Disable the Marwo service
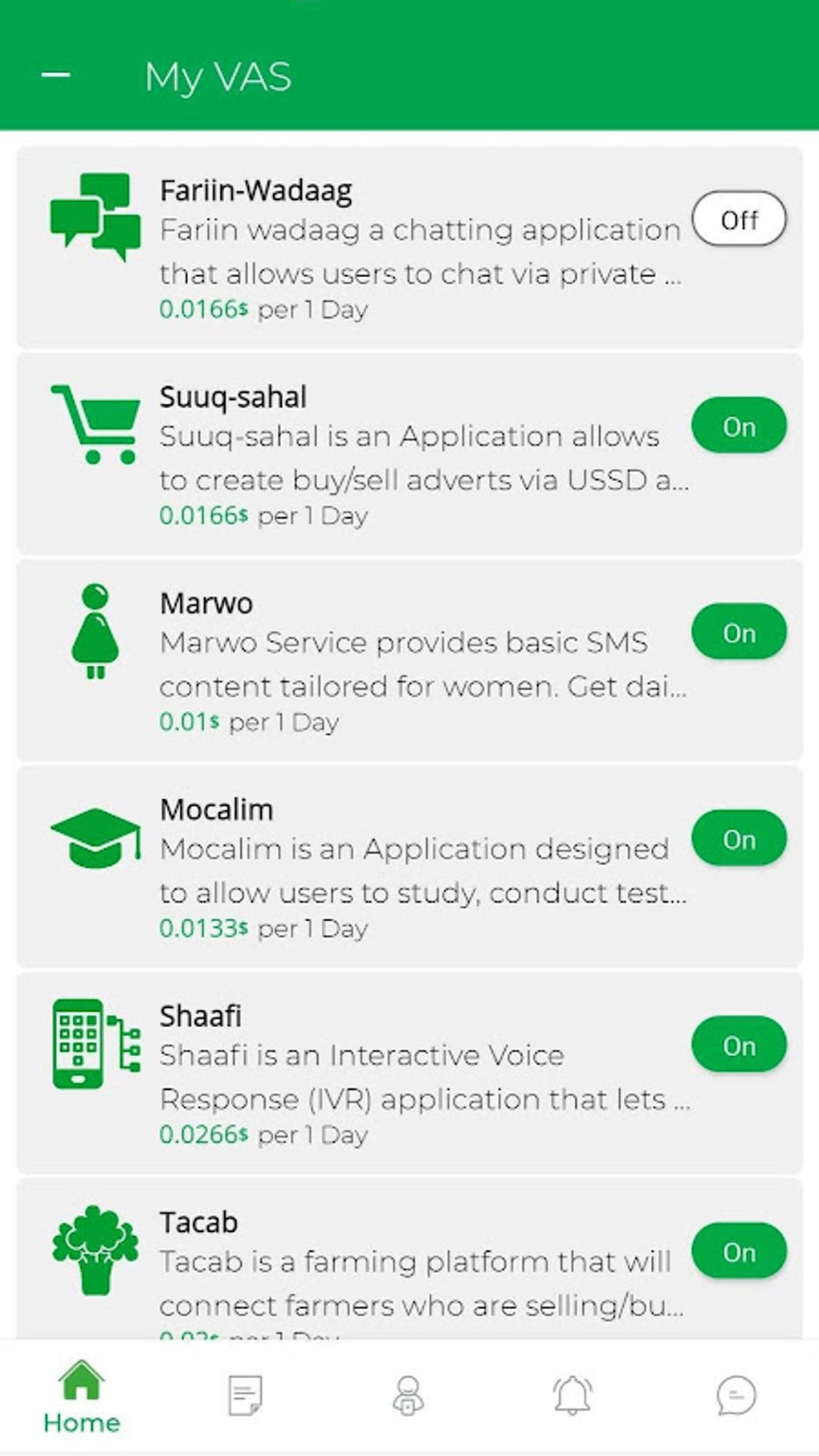 click(739, 632)
